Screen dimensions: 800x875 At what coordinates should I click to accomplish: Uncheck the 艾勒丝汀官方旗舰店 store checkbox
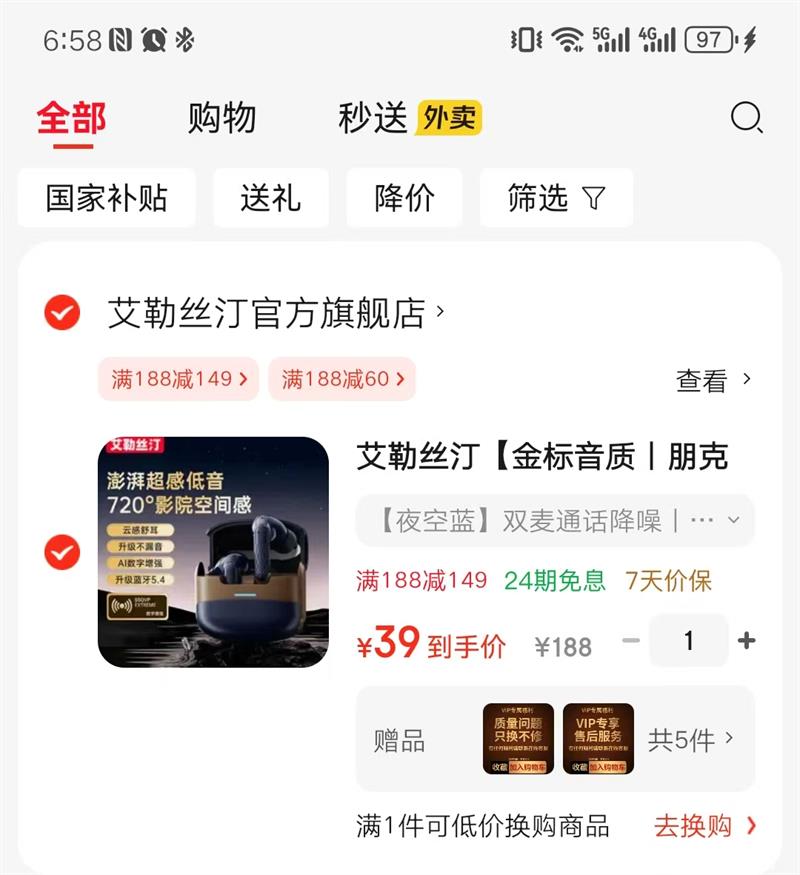point(62,312)
